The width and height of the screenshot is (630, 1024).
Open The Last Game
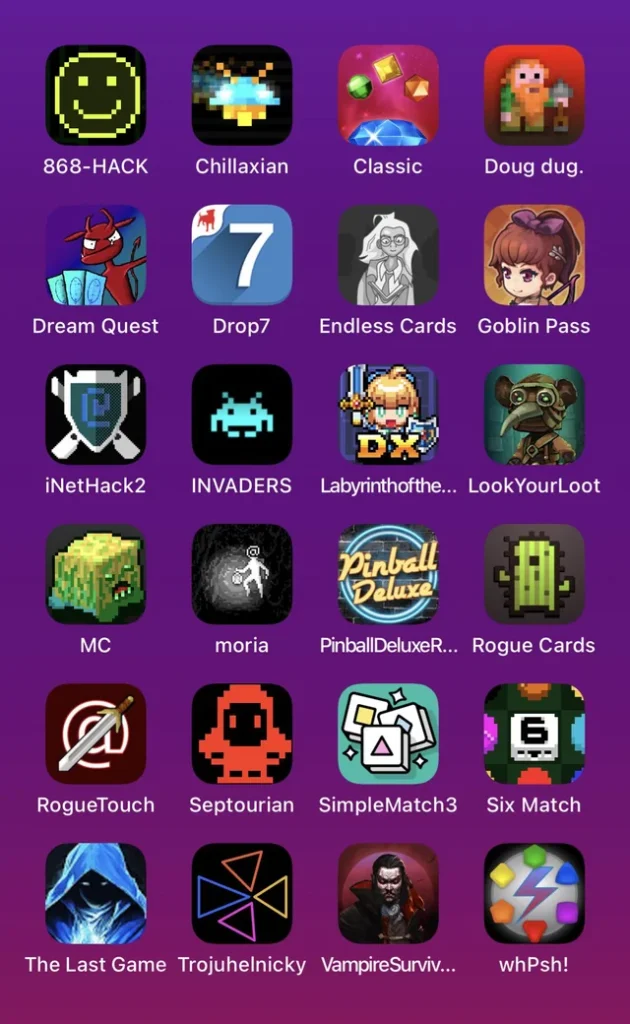(x=96, y=893)
